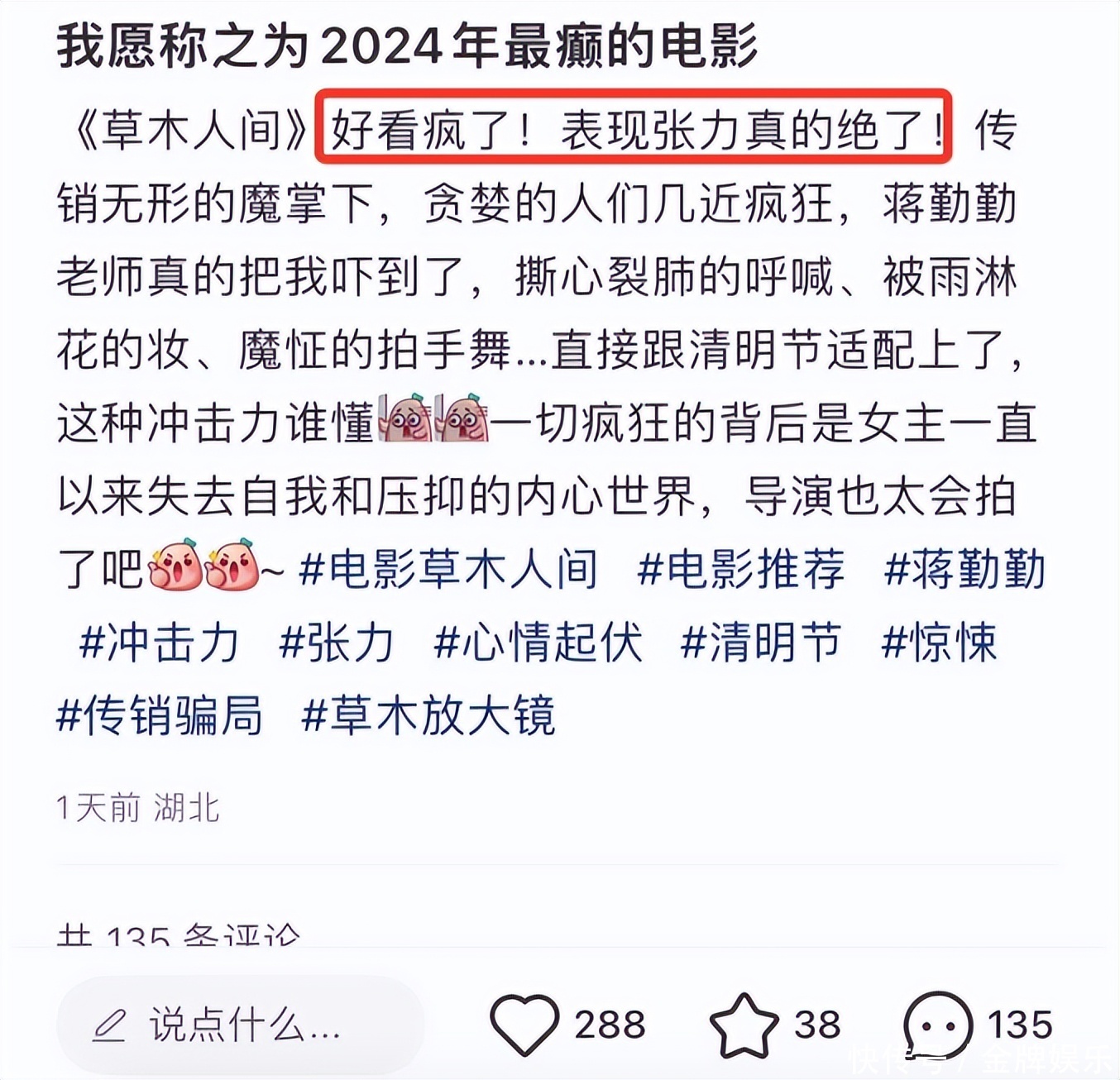Open comments via the speech bubble icon
This screenshot has height=1080, width=1120.
pyautogui.click(x=937, y=1025)
